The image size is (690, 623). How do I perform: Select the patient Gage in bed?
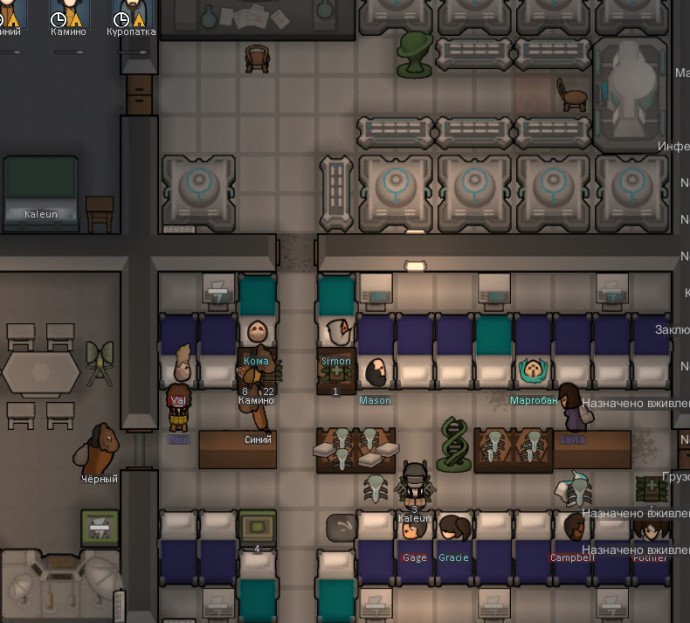[414, 532]
